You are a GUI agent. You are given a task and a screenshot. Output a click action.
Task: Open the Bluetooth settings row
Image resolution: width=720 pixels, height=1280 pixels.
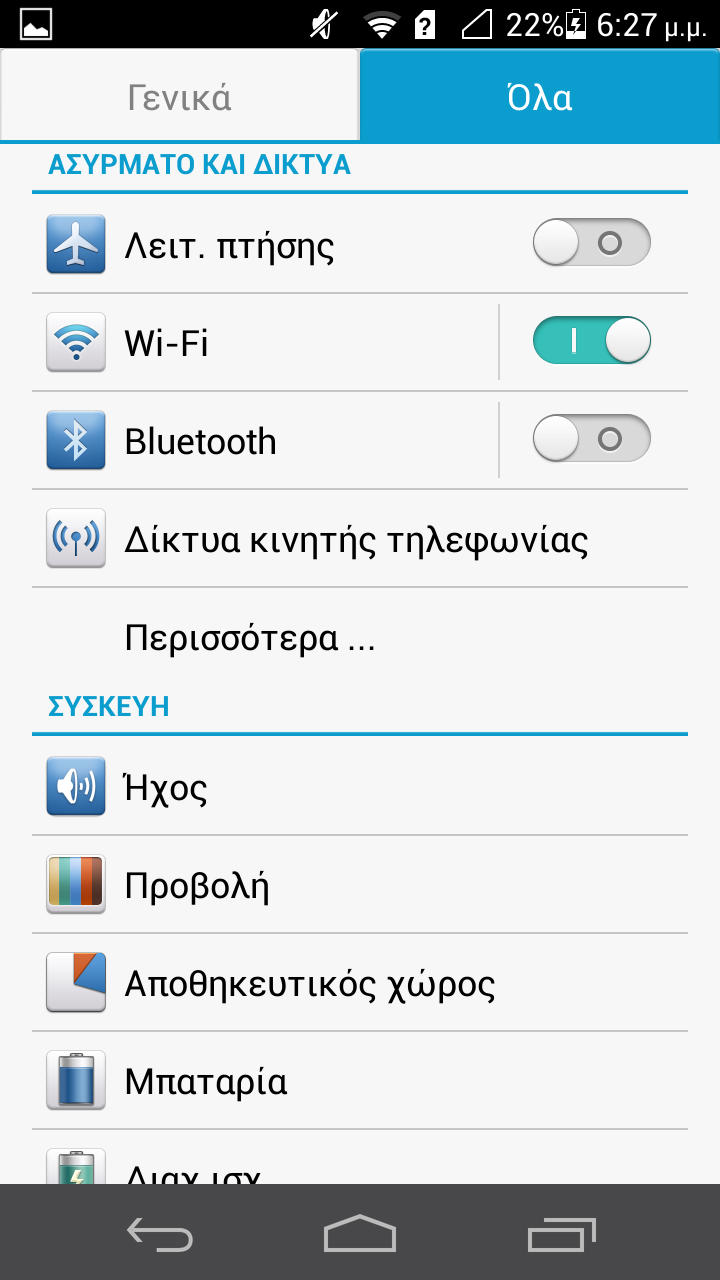pyautogui.click(x=265, y=440)
